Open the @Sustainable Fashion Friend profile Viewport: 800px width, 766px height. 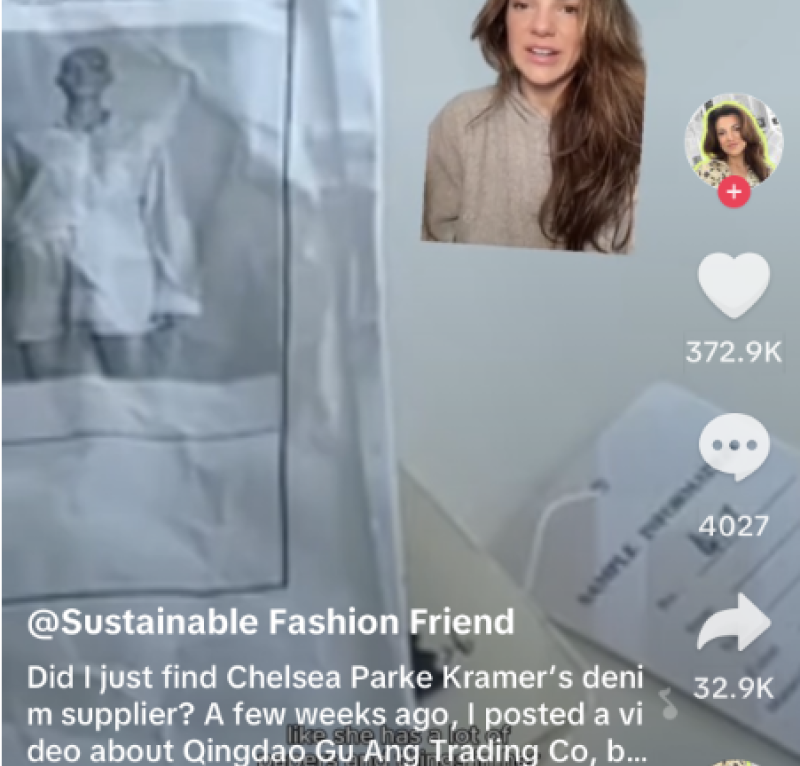coord(270,622)
